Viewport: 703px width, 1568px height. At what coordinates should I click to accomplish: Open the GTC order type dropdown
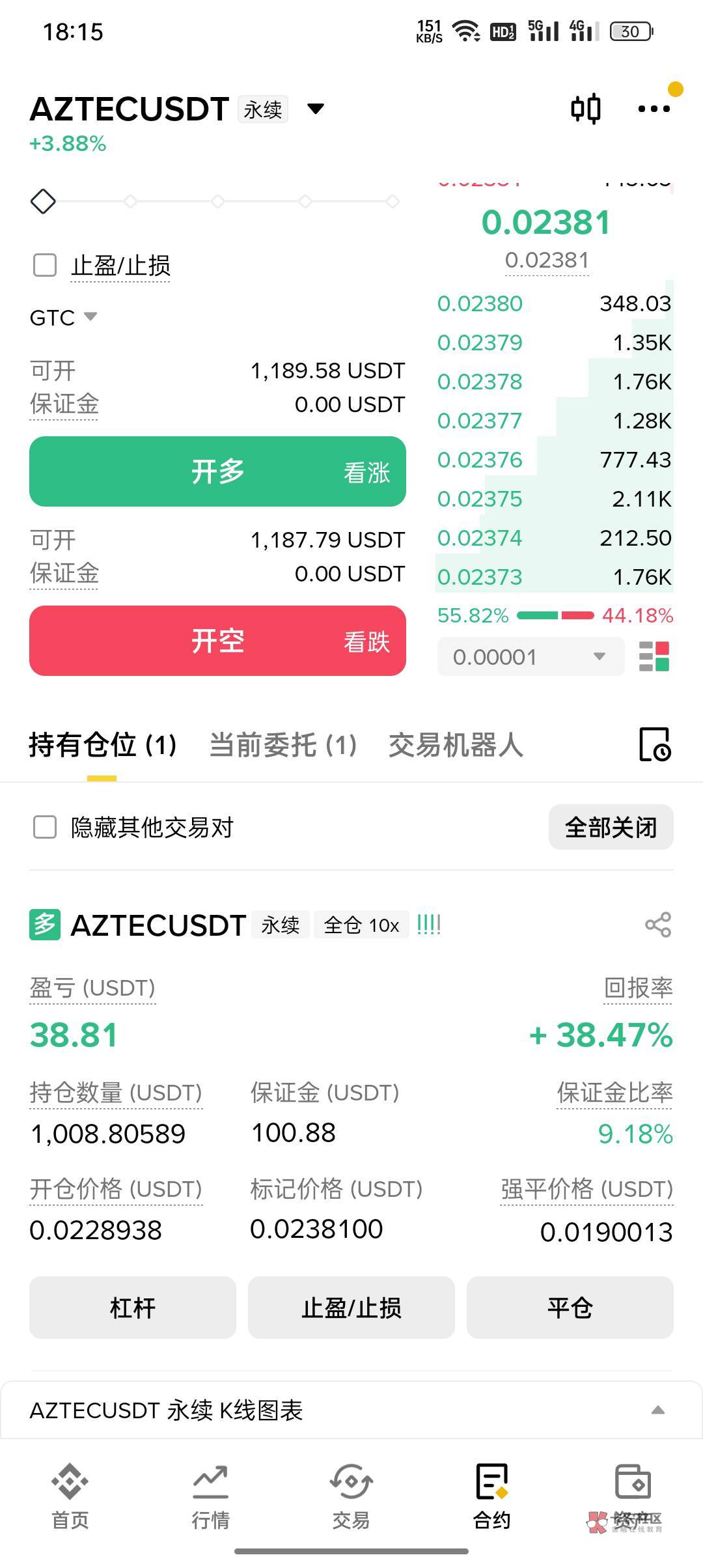click(63, 318)
